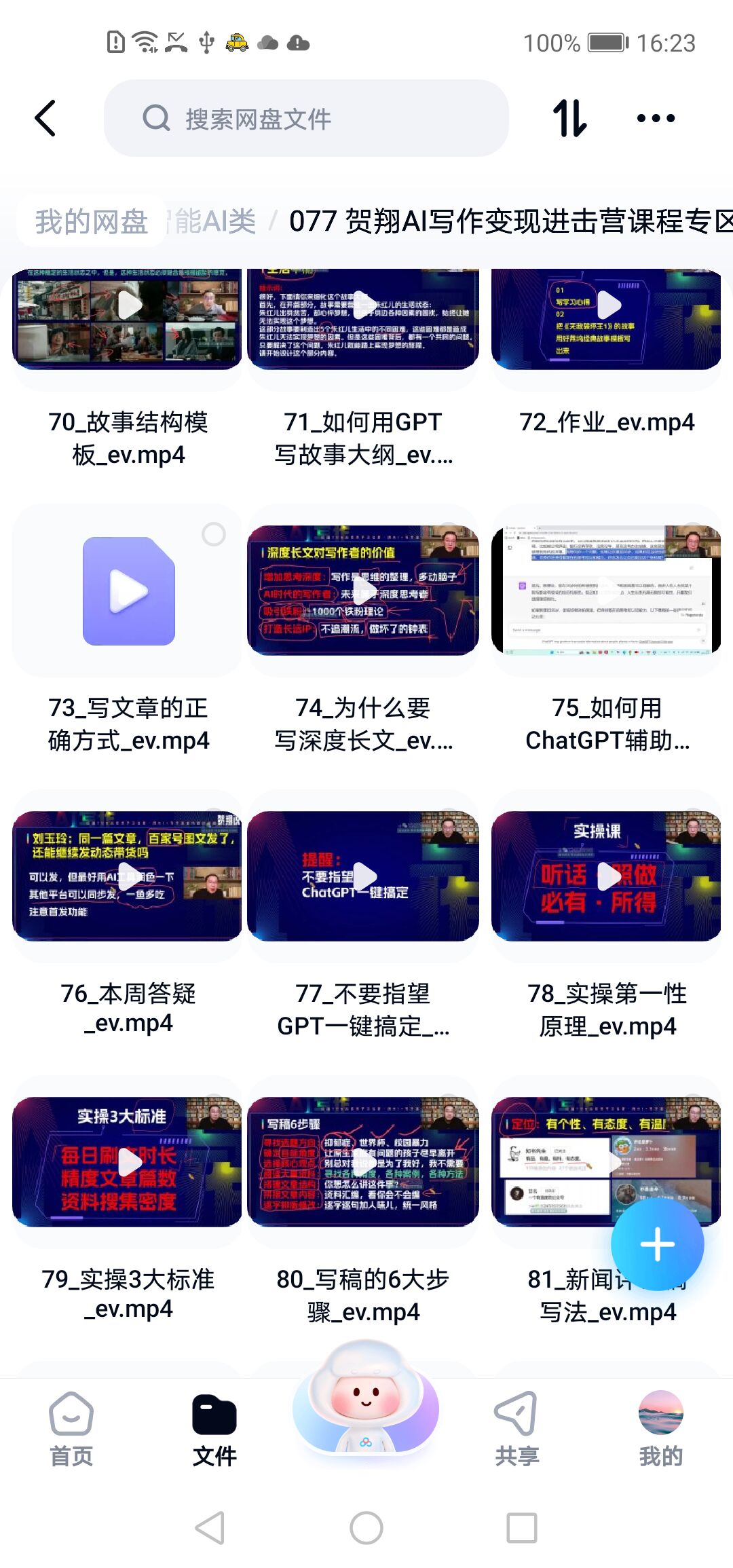Screen dimensions: 733x1568
Task: Open 75_如何用ChatGPT辅助 video
Action: click(x=606, y=591)
